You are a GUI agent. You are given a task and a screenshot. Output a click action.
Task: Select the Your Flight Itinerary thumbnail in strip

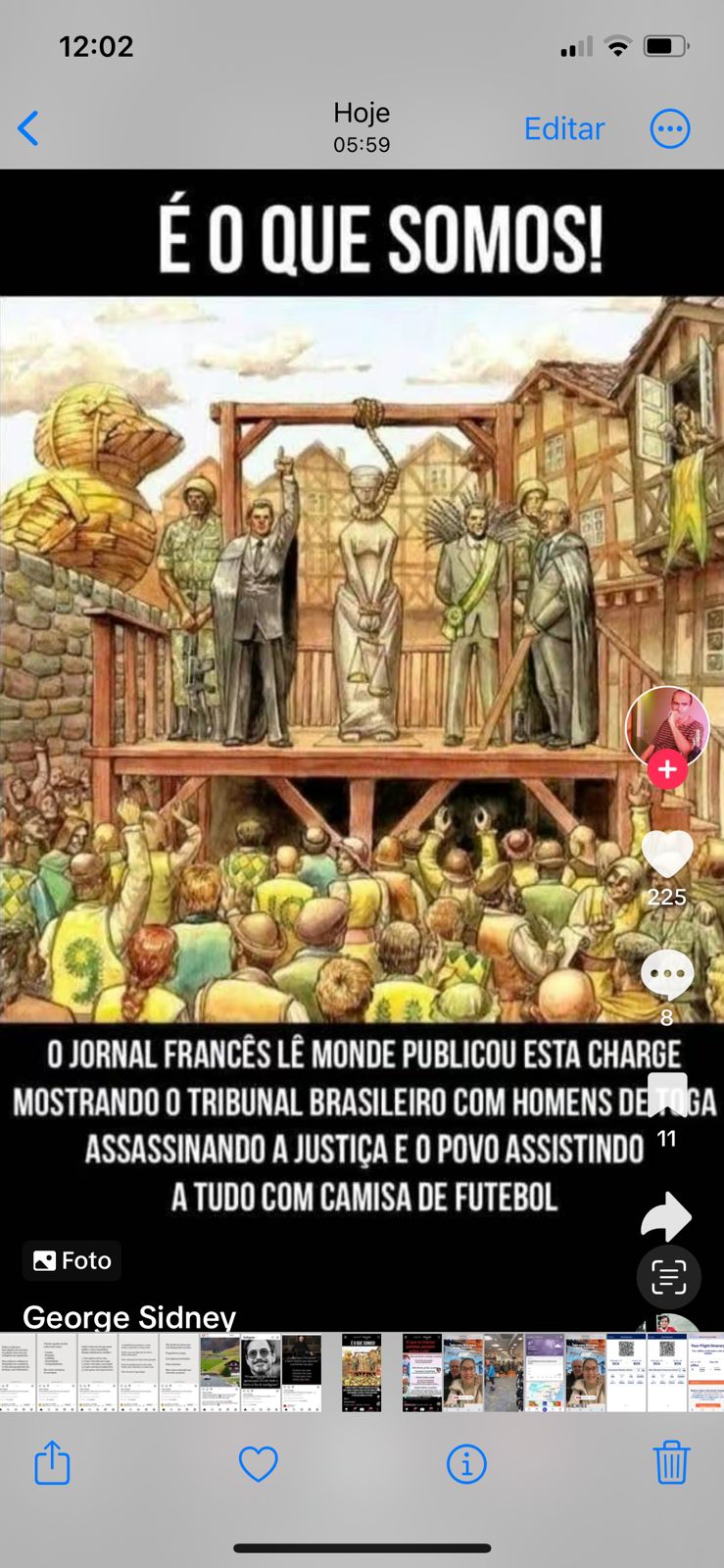pos(707,1372)
